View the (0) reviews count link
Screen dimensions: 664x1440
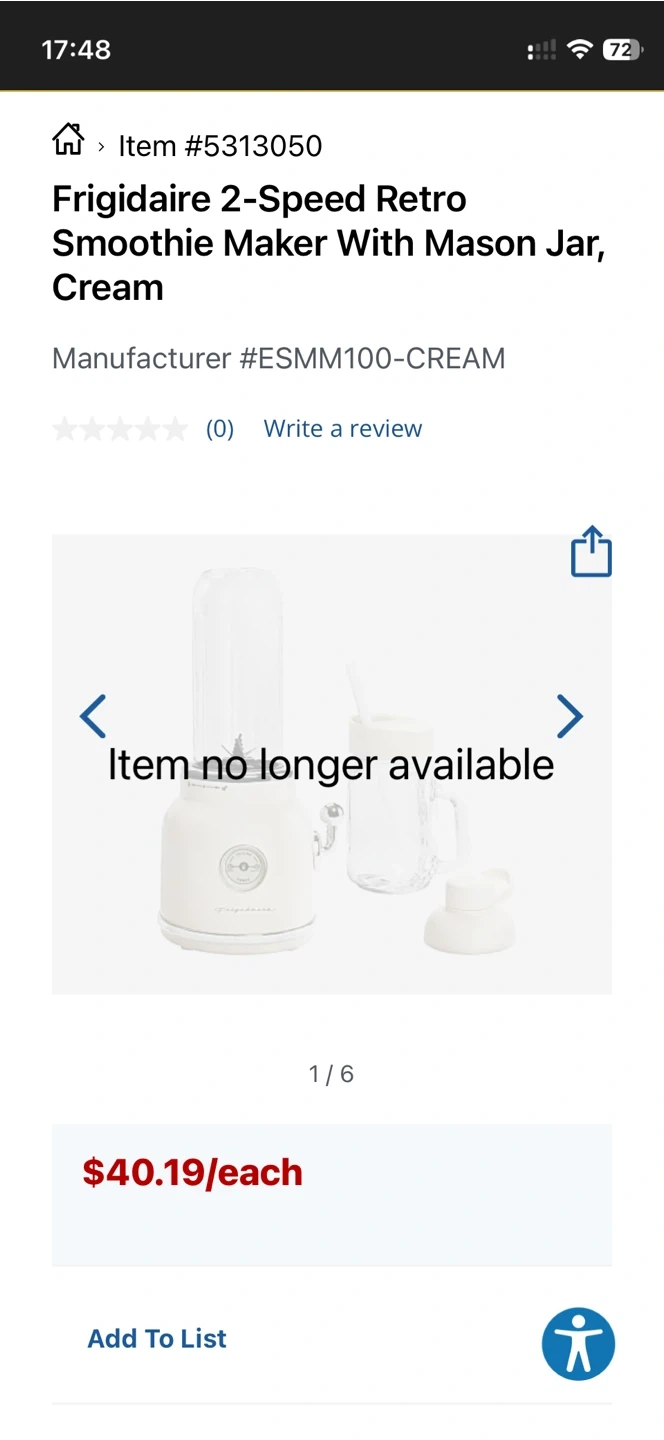pos(219,429)
